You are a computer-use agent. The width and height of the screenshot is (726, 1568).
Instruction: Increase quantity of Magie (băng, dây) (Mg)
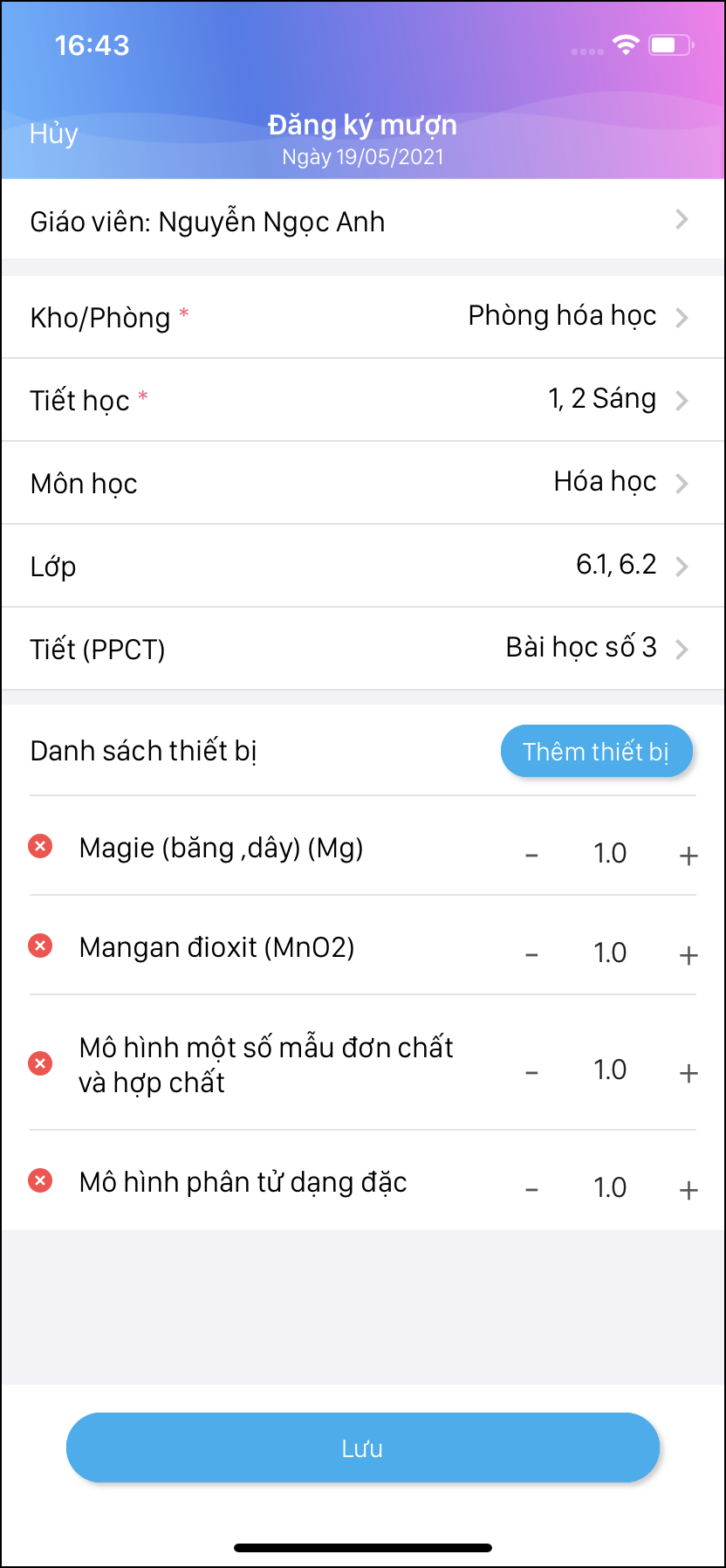pos(688,856)
